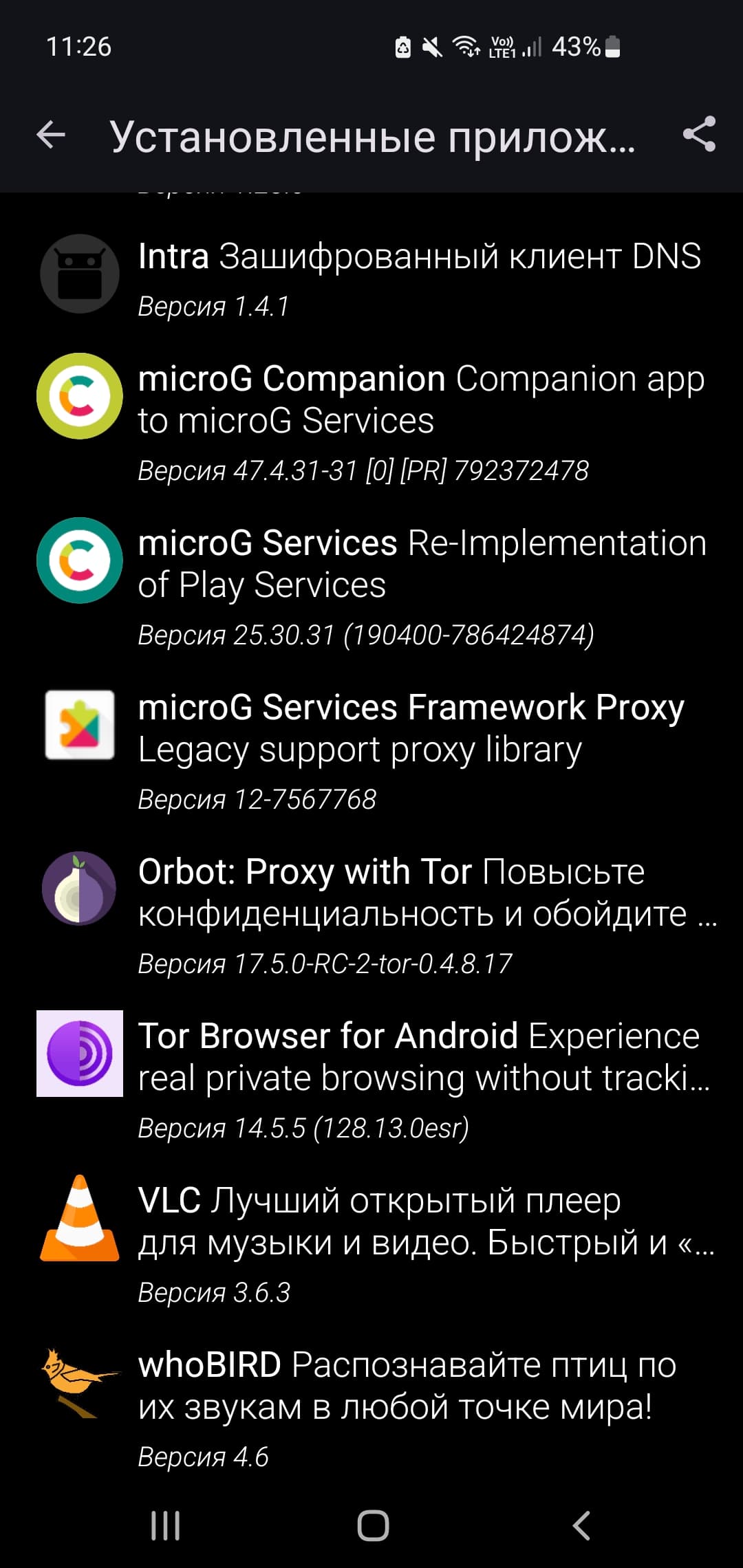The height and width of the screenshot is (1568, 743).
Task: Share the installed apps list
Action: coord(699,135)
